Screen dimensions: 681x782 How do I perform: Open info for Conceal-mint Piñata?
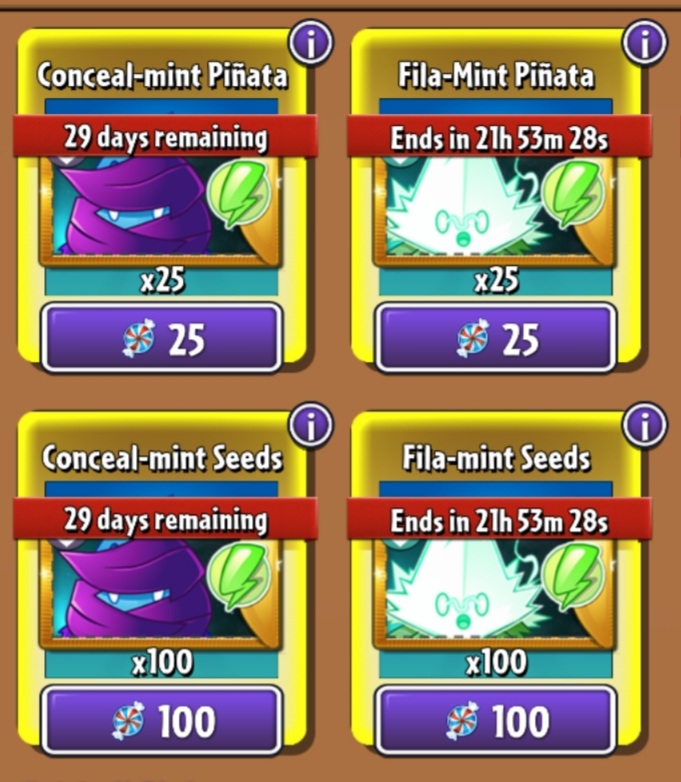tap(312, 43)
